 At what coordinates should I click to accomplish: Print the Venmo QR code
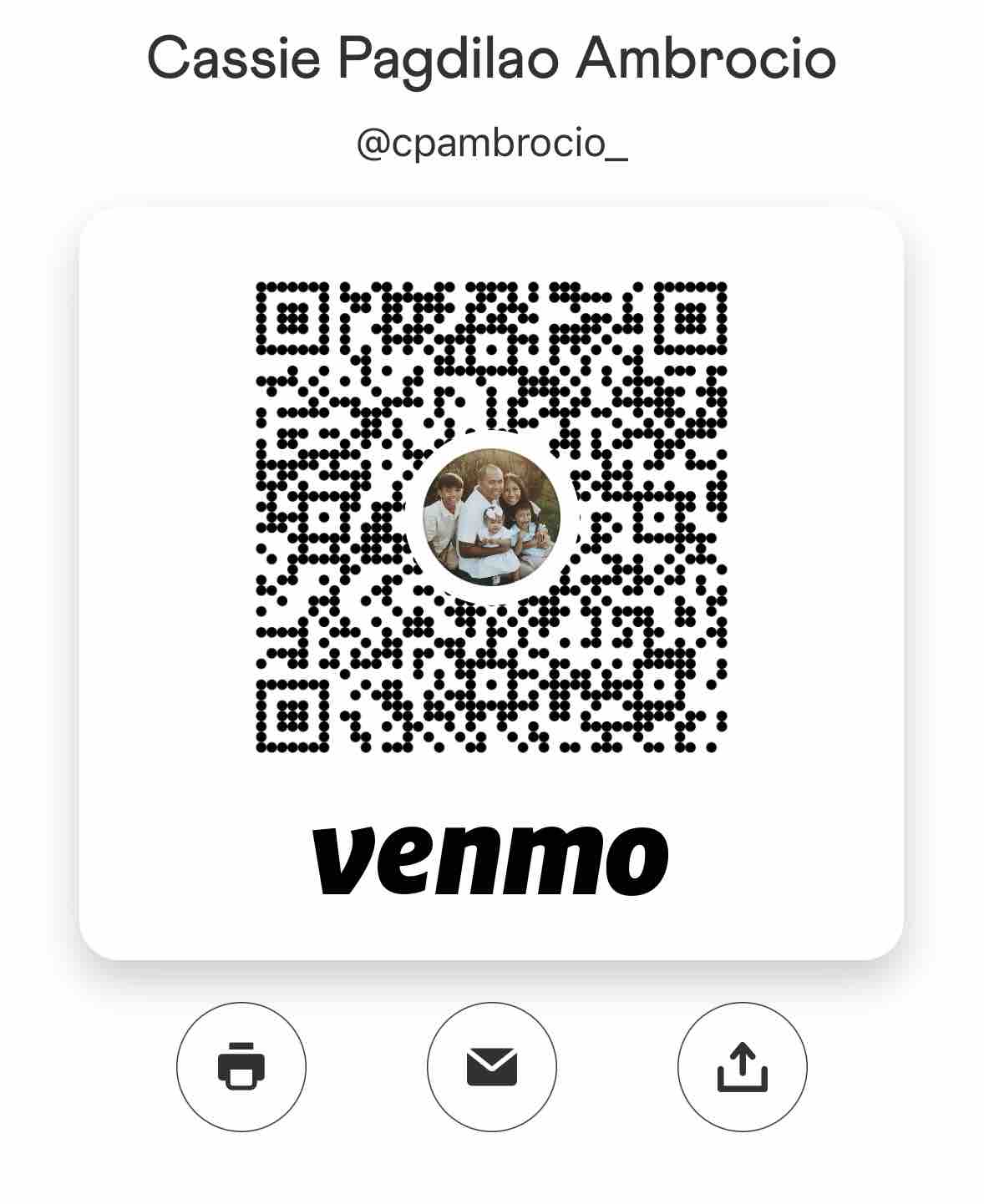(241, 1066)
